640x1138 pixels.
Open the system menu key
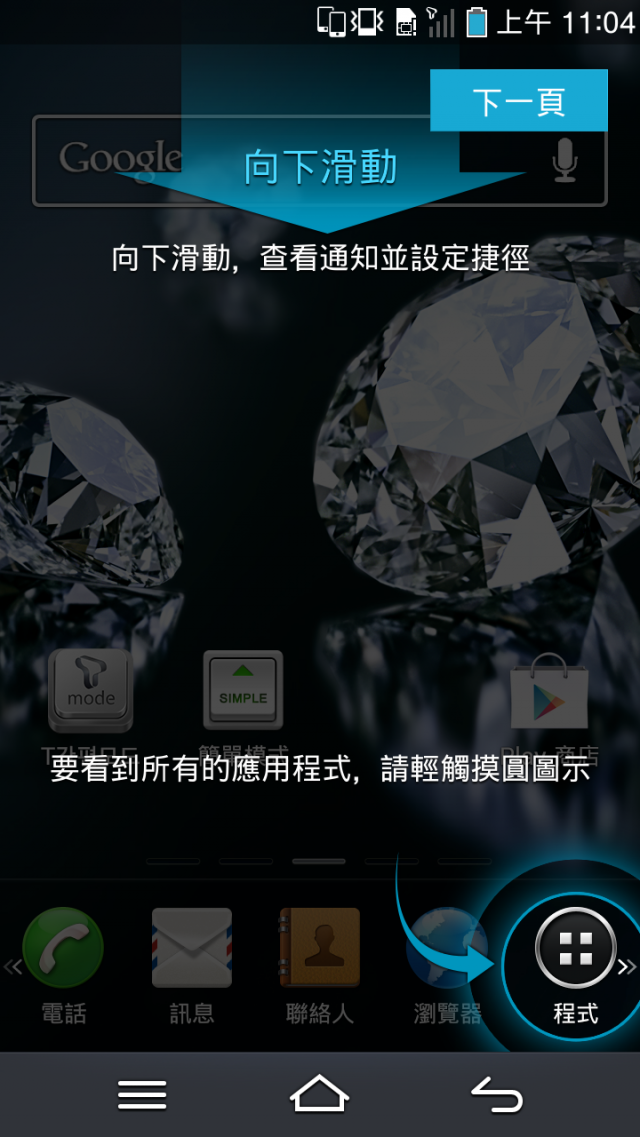click(x=142, y=1096)
